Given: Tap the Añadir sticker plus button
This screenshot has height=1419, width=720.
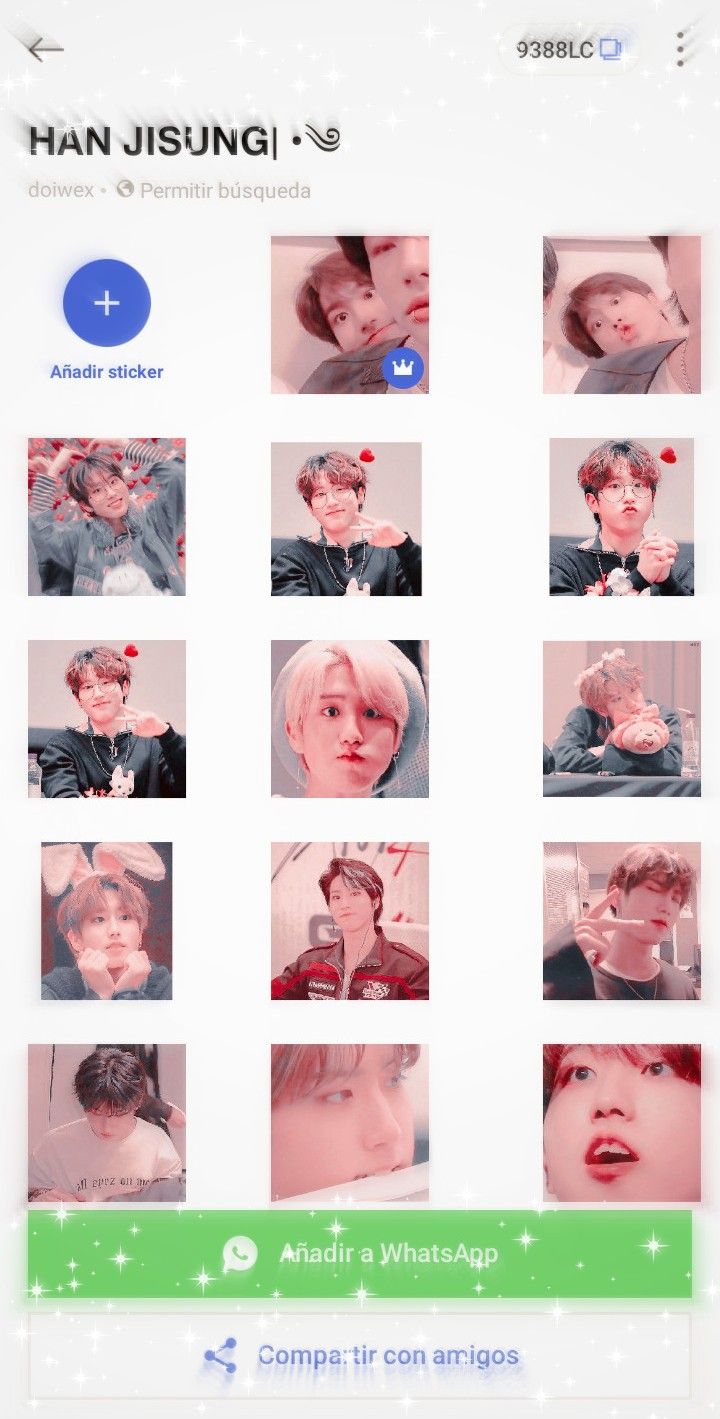Looking at the screenshot, I should pyautogui.click(x=107, y=303).
